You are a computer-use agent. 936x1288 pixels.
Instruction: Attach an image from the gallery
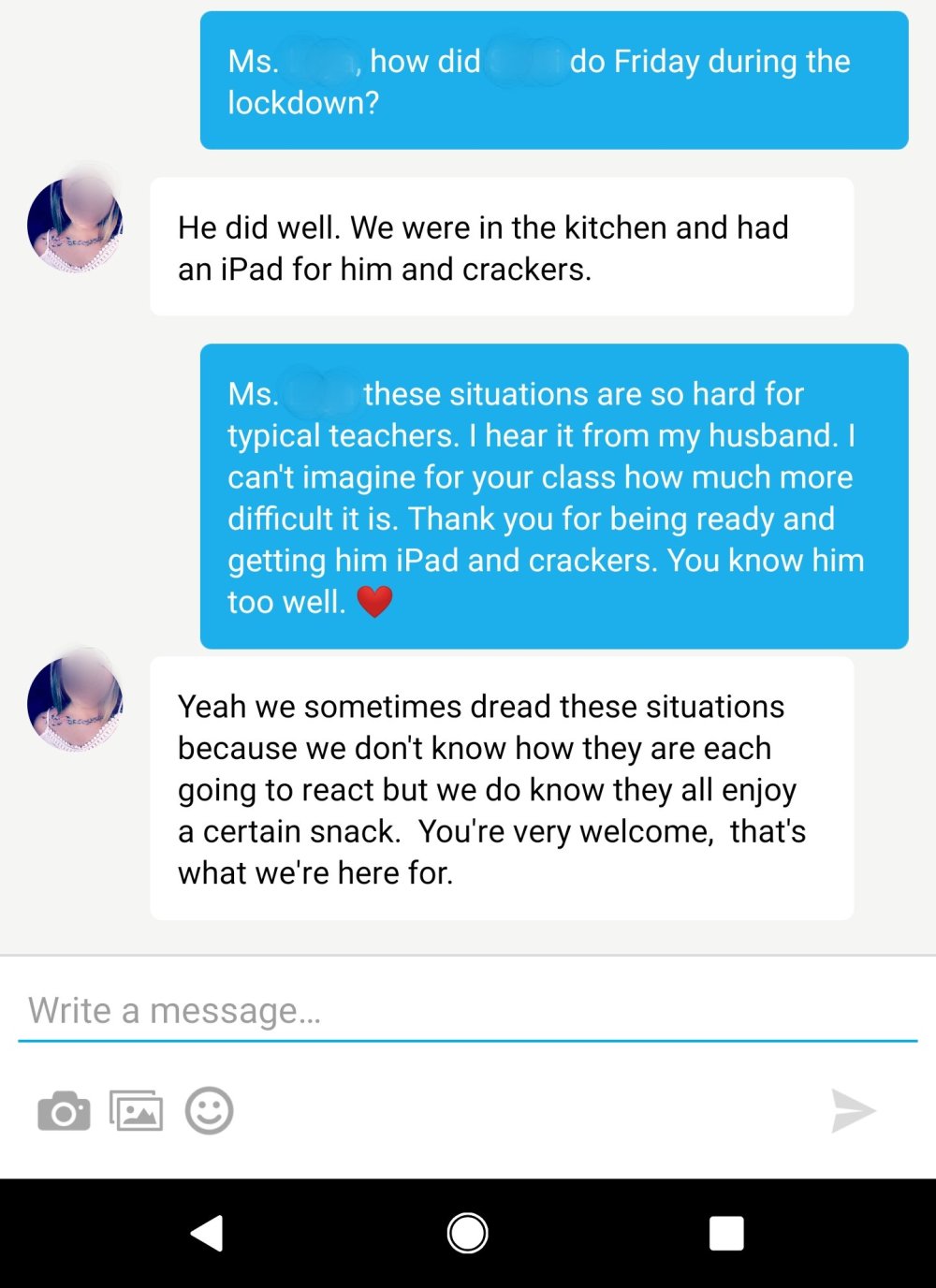(137, 1111)
